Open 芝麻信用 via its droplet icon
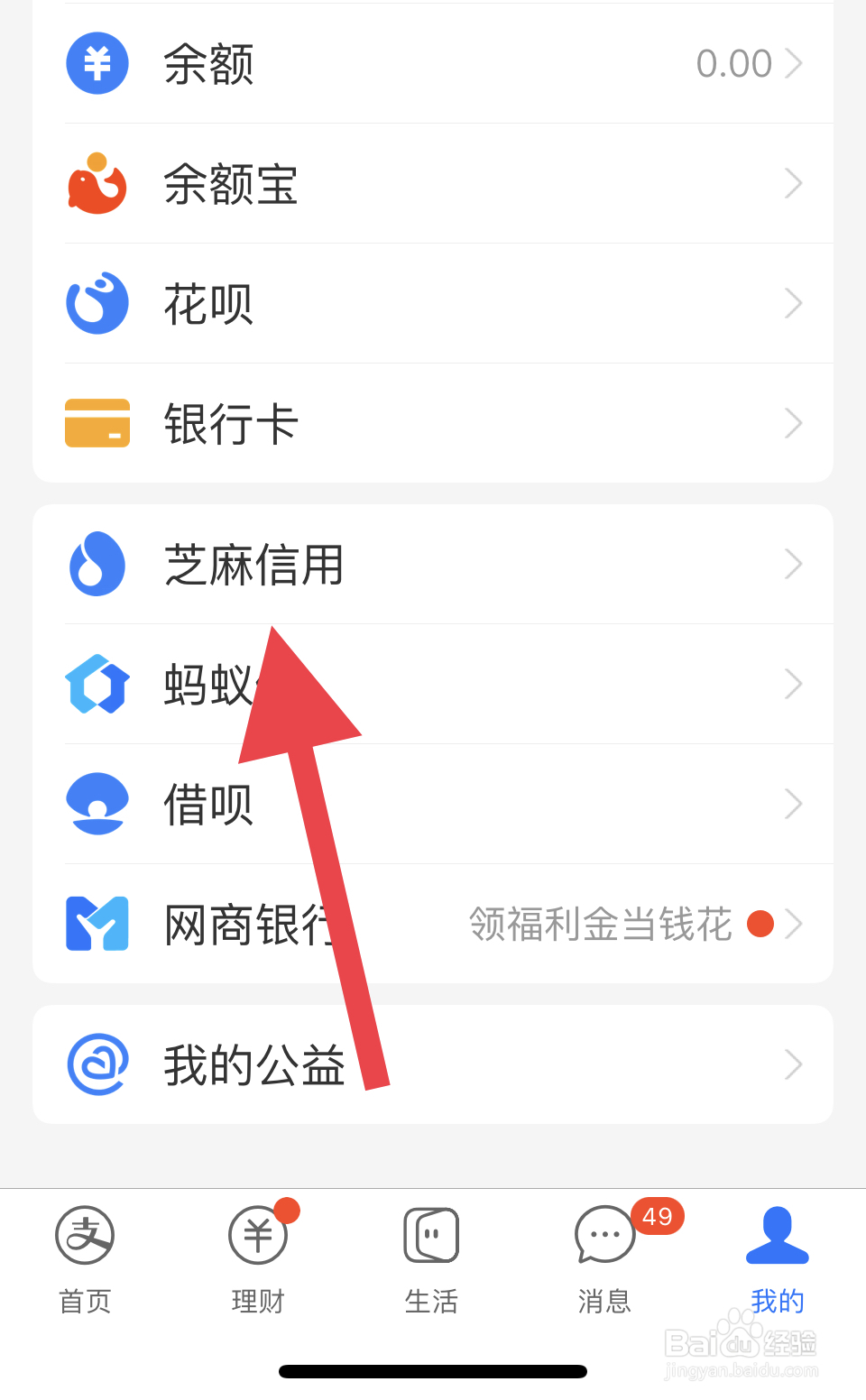866x1400 pixels. (97, 564)
